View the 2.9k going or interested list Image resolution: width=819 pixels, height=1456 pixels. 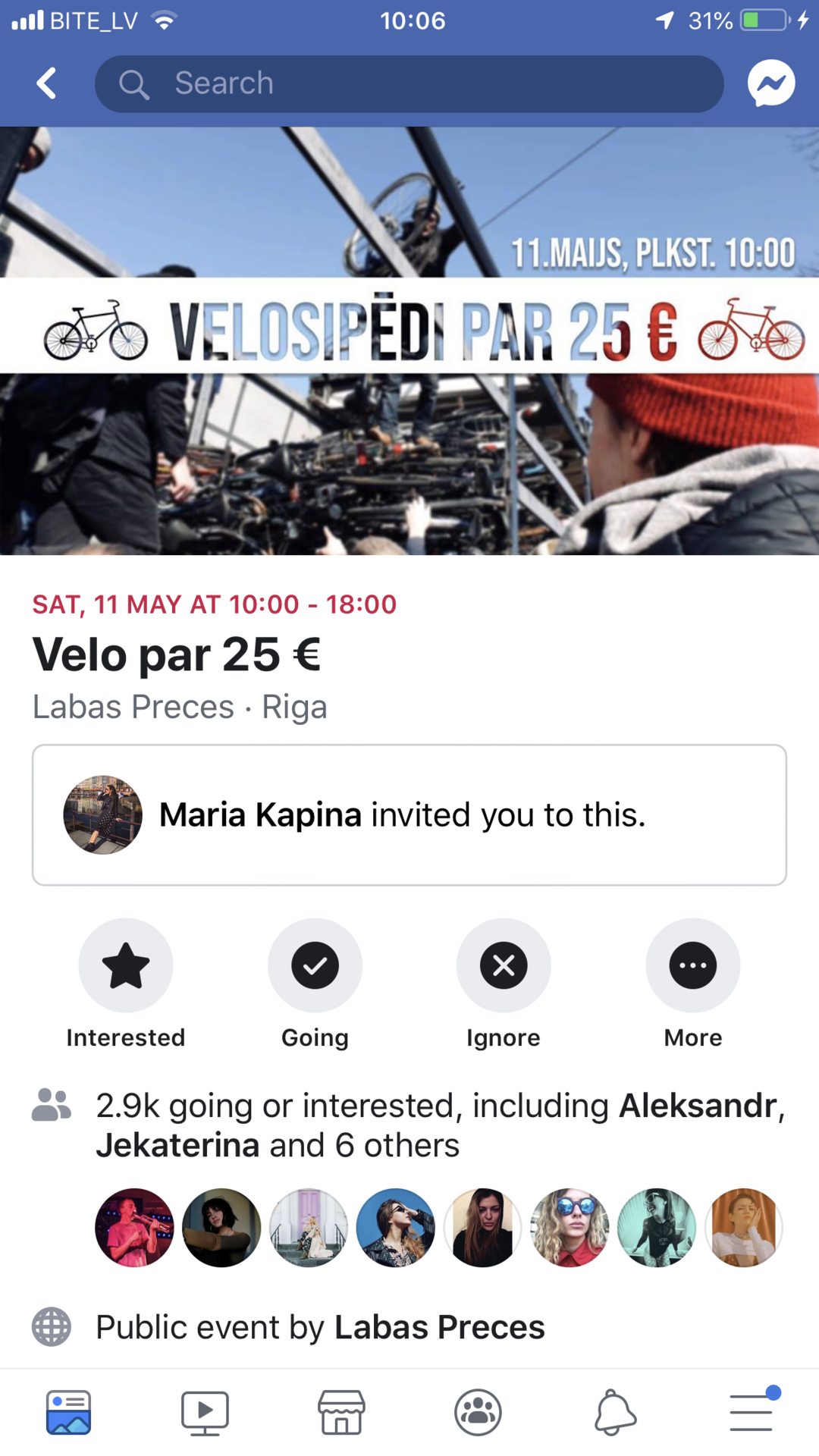[x=409, y=1125]
